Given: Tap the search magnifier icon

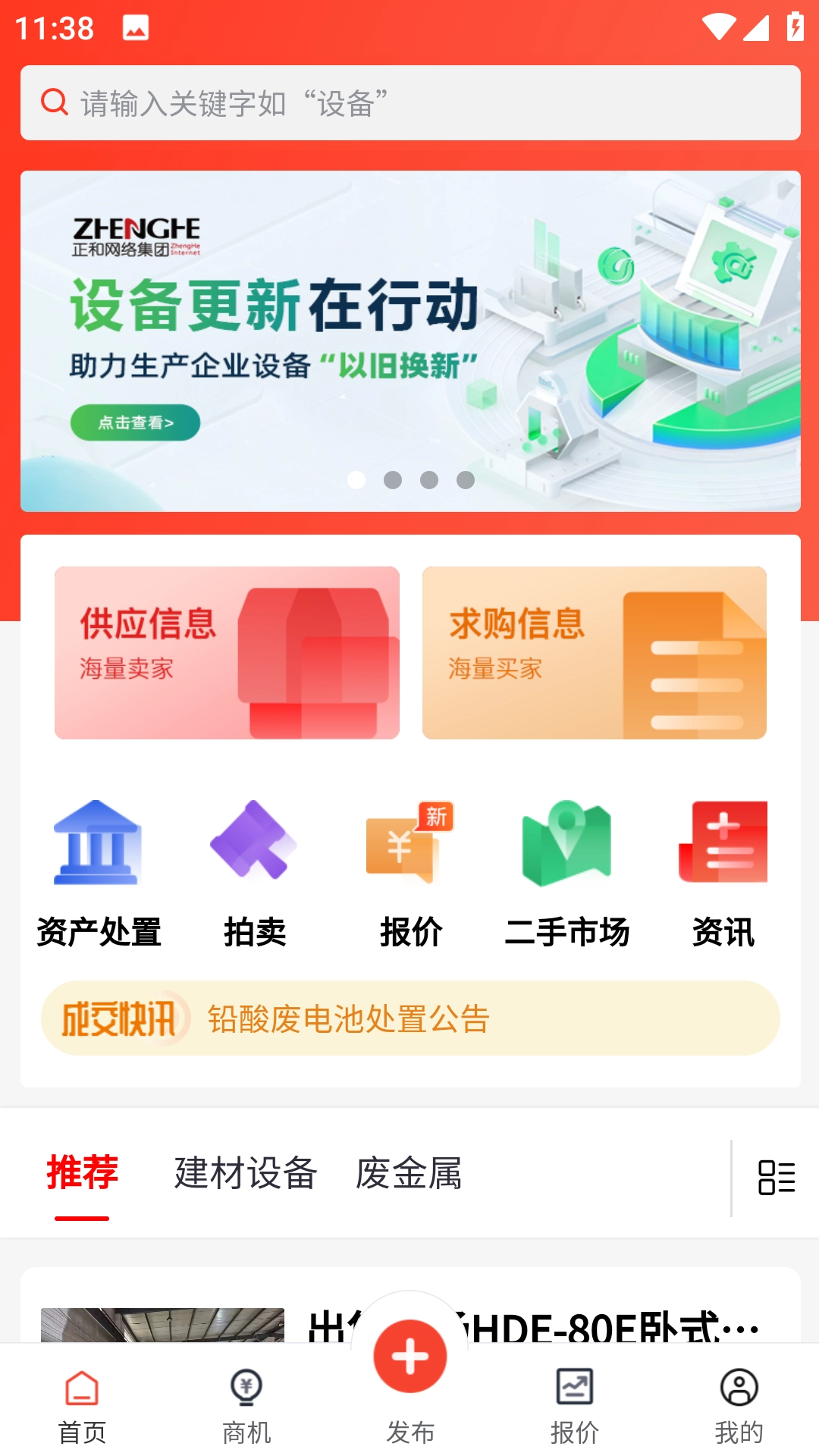Looking at the screenshot, I should pos(52,102).
